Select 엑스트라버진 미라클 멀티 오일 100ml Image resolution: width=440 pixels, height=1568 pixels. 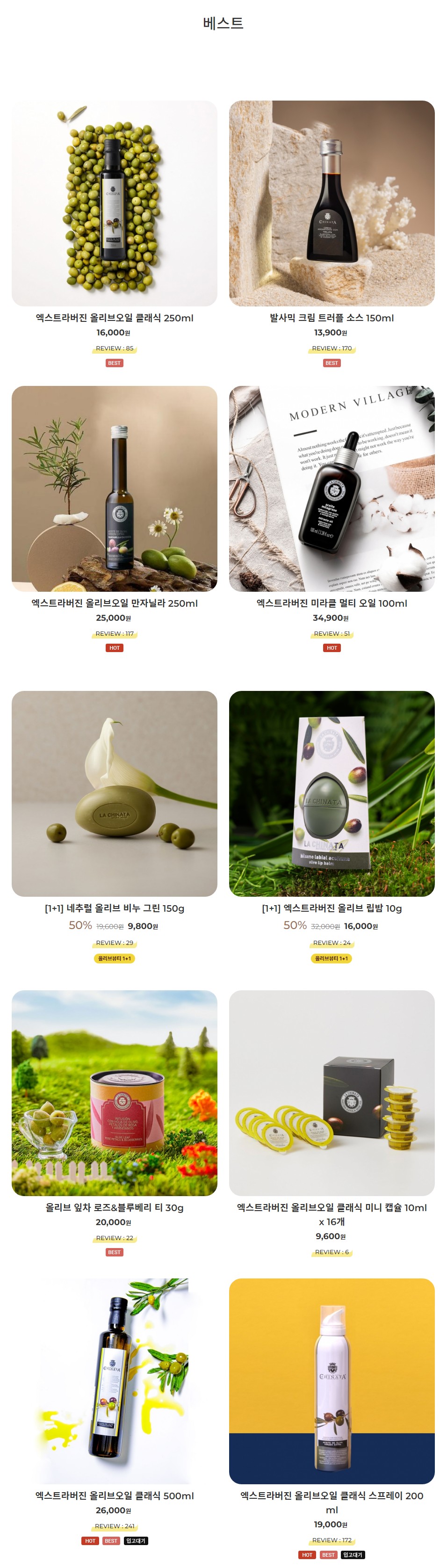[332, 603]
